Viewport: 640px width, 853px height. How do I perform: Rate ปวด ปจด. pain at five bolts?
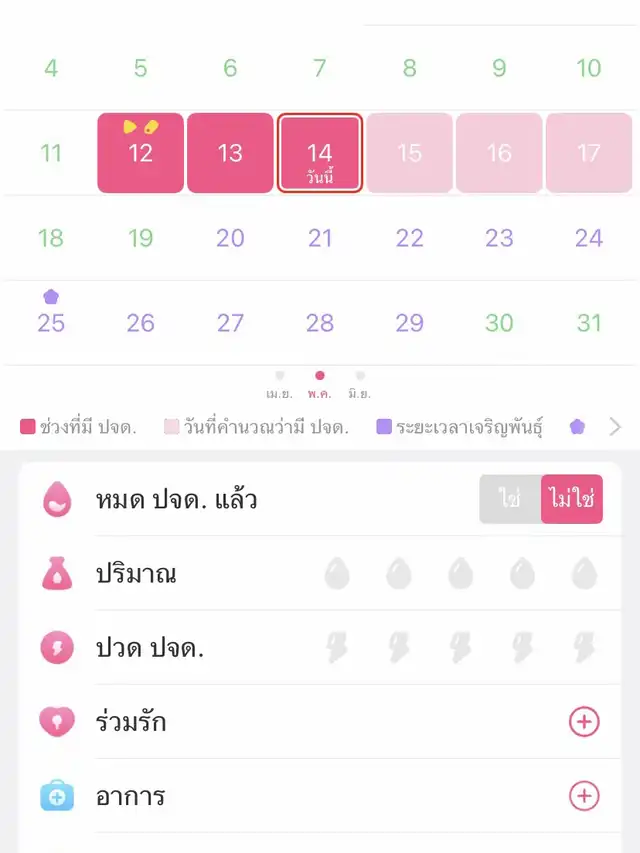584,648
